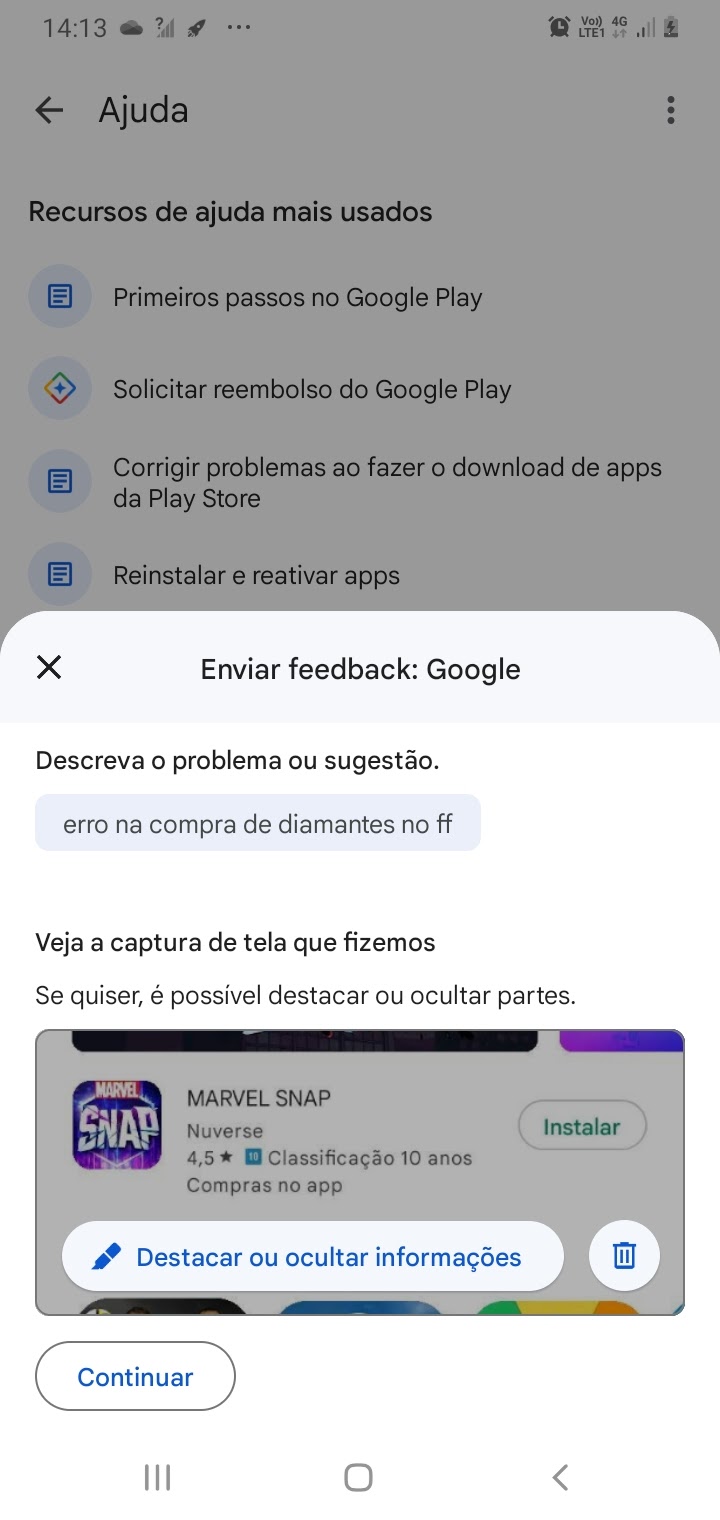Open Corrigir problemas ao fazer o download
The height and width of the screenshot is (1520, 720).
tap(387, 482)
